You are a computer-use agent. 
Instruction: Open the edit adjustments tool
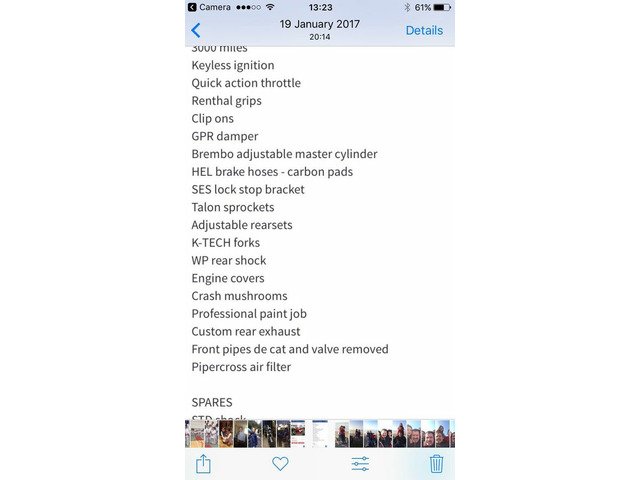360,463
